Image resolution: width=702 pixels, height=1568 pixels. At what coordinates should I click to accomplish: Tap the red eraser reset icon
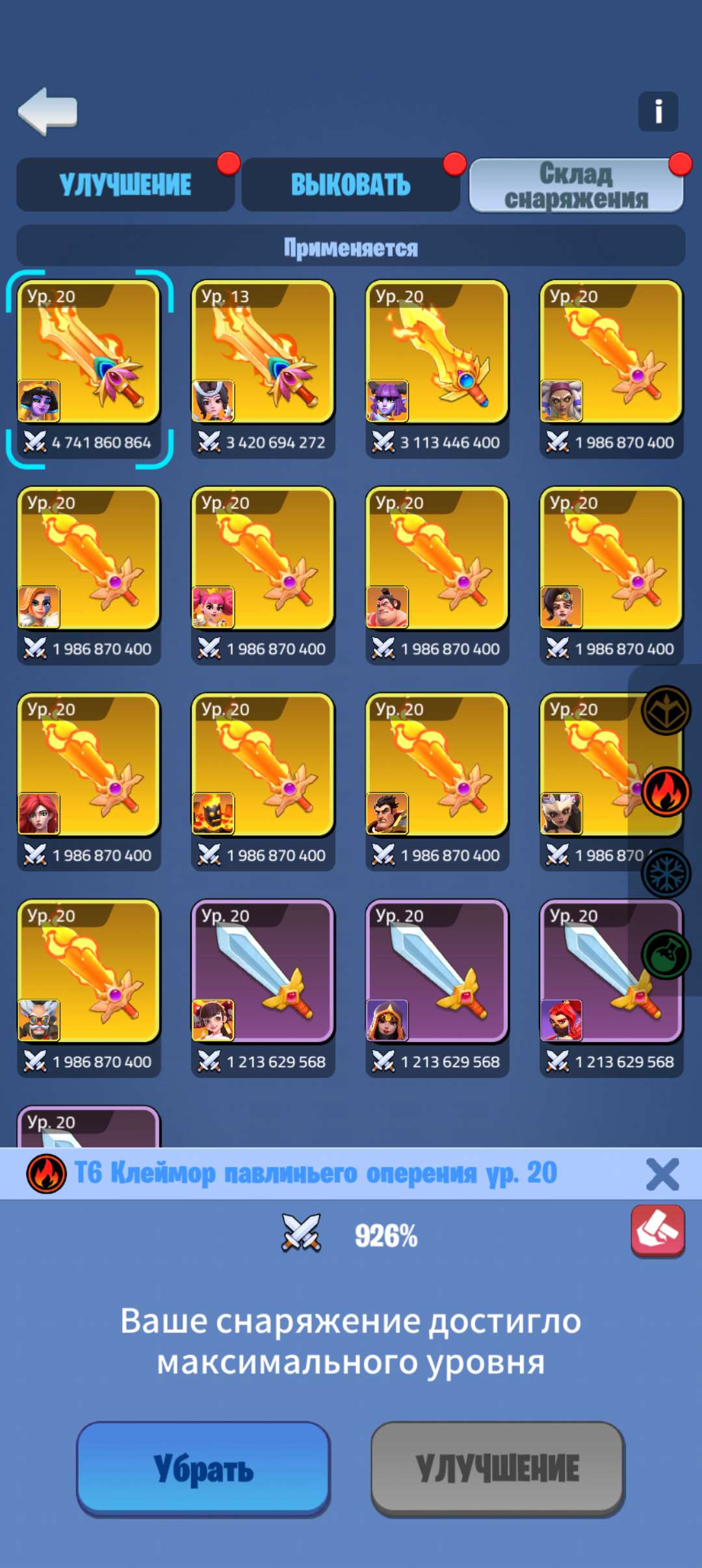[658, 1231]
